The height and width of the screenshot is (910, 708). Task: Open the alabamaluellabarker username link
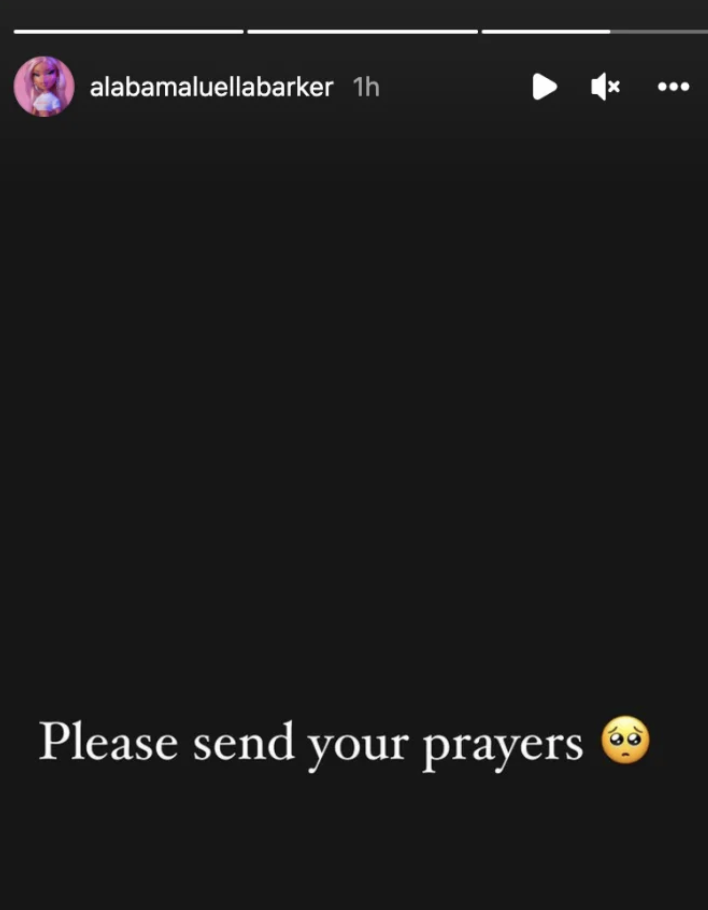coord(211,88)
